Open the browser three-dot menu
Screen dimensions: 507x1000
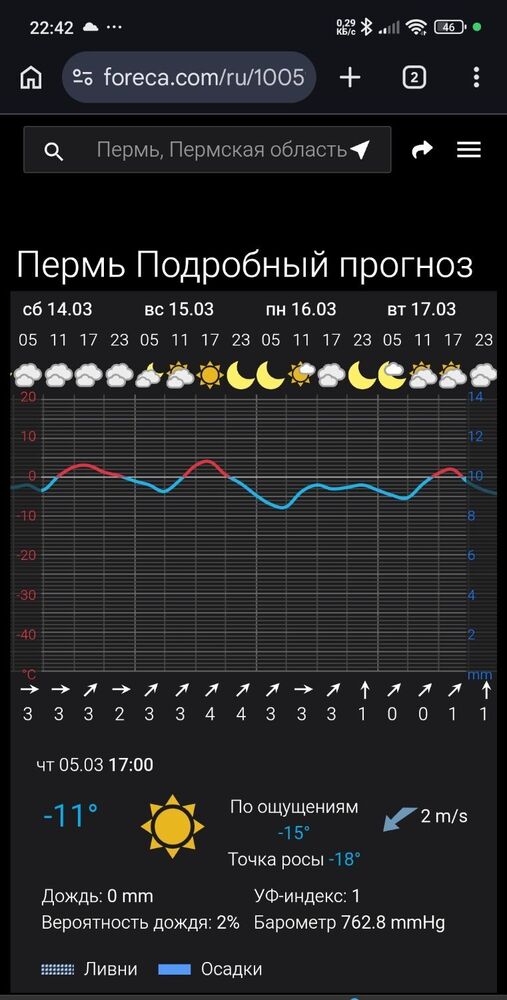point(476,78)
